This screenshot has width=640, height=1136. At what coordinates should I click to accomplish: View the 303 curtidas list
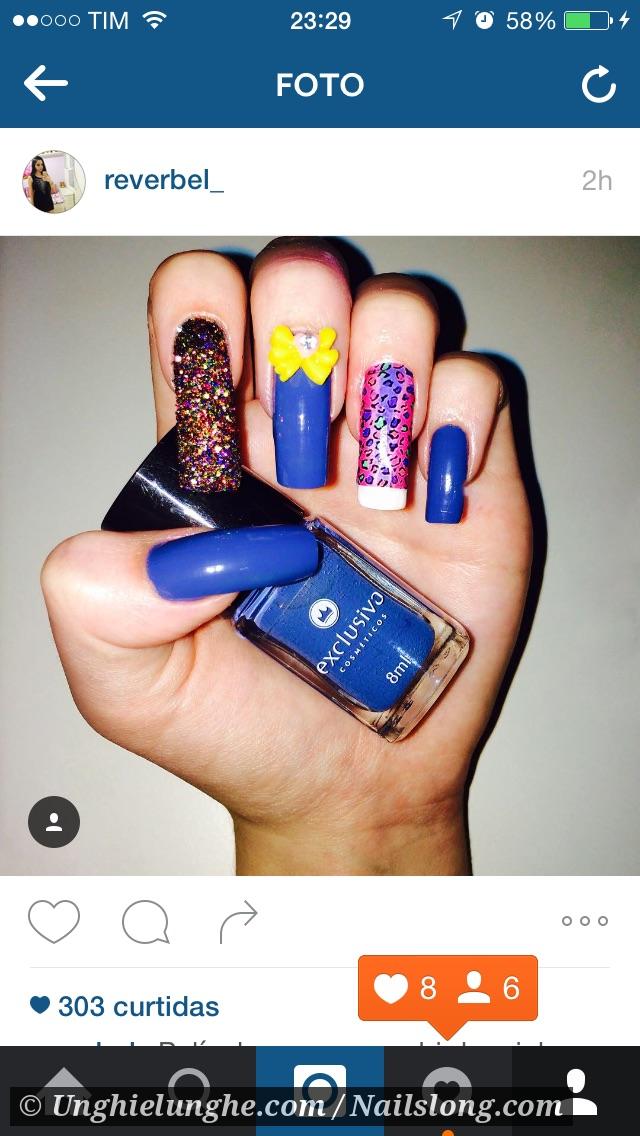click(124, 1006)
